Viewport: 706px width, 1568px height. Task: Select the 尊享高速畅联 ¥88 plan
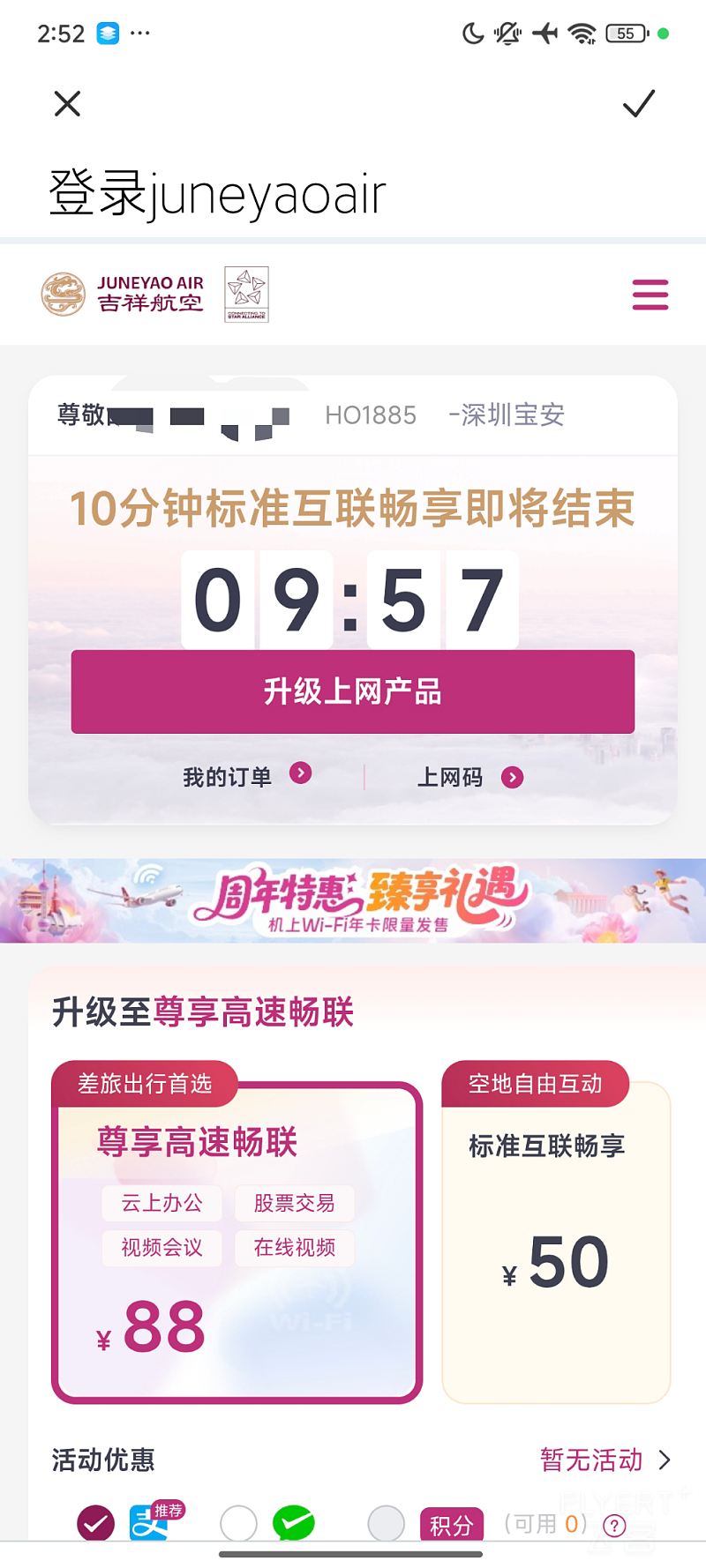[x=237, y=1243]
